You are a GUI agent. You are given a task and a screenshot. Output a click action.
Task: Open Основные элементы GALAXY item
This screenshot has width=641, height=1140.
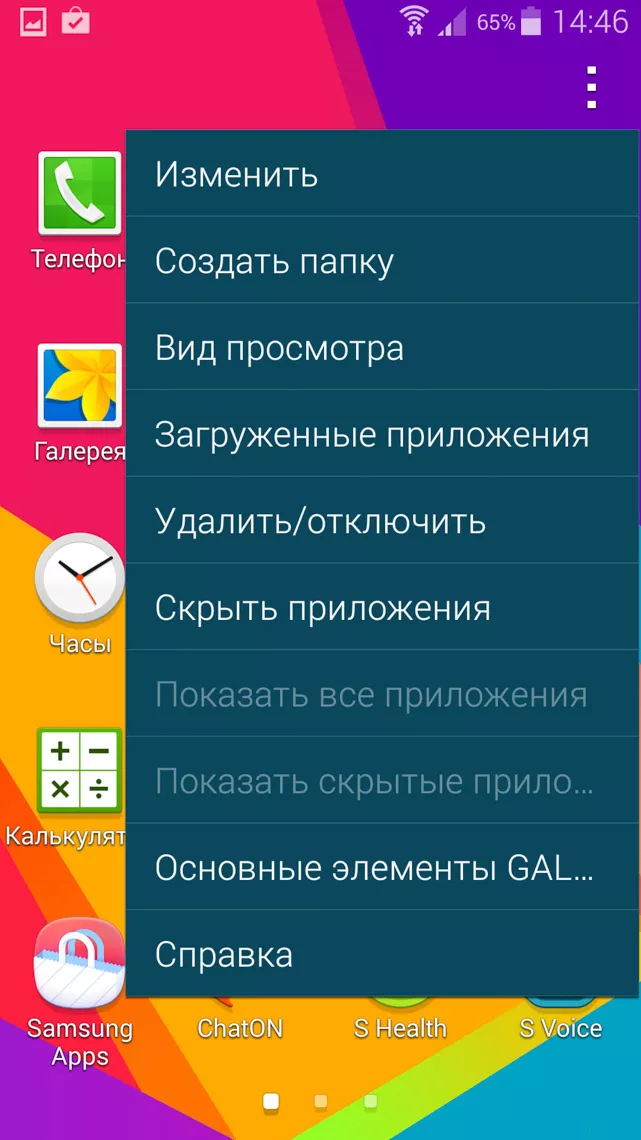point(380,869)
